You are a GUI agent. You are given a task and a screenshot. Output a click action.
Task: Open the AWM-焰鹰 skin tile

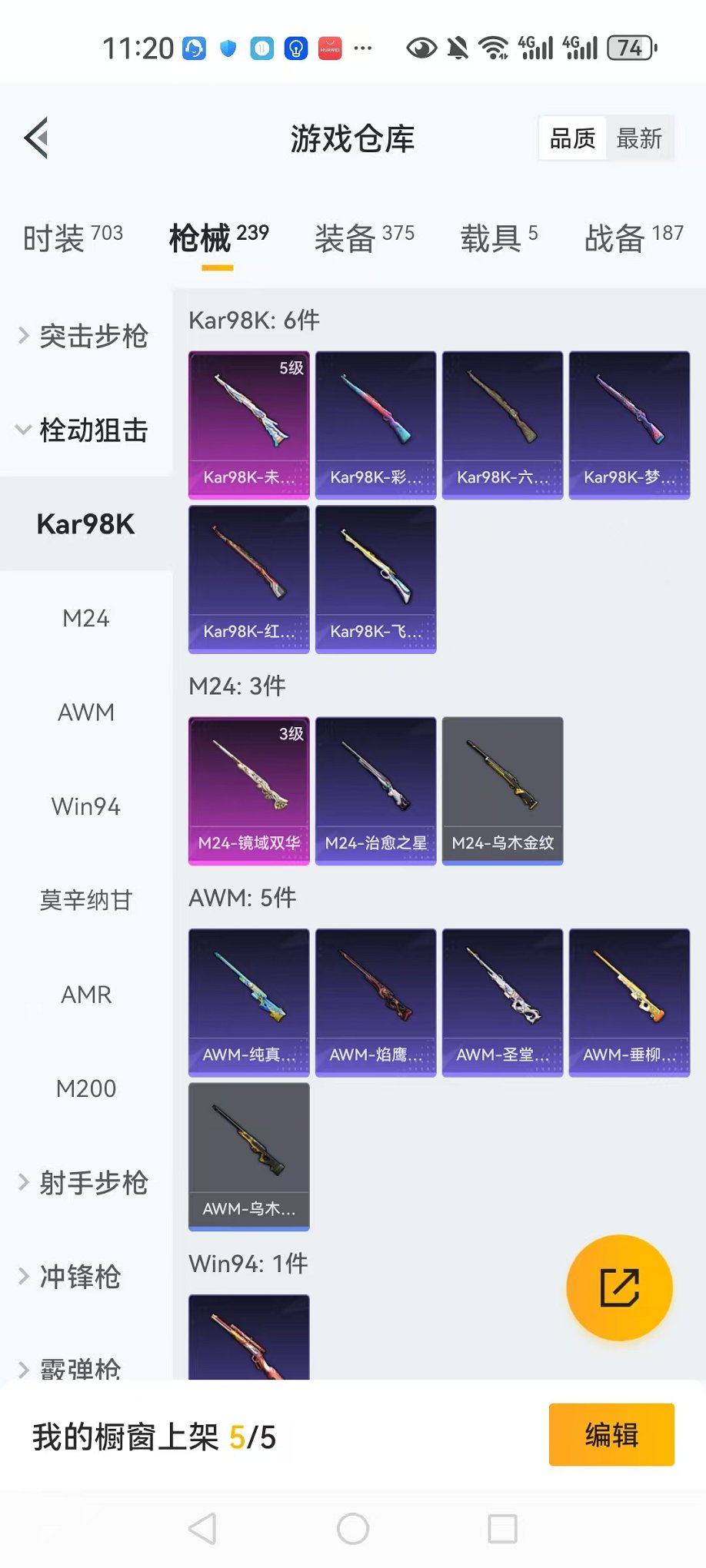pos(376,1002)
